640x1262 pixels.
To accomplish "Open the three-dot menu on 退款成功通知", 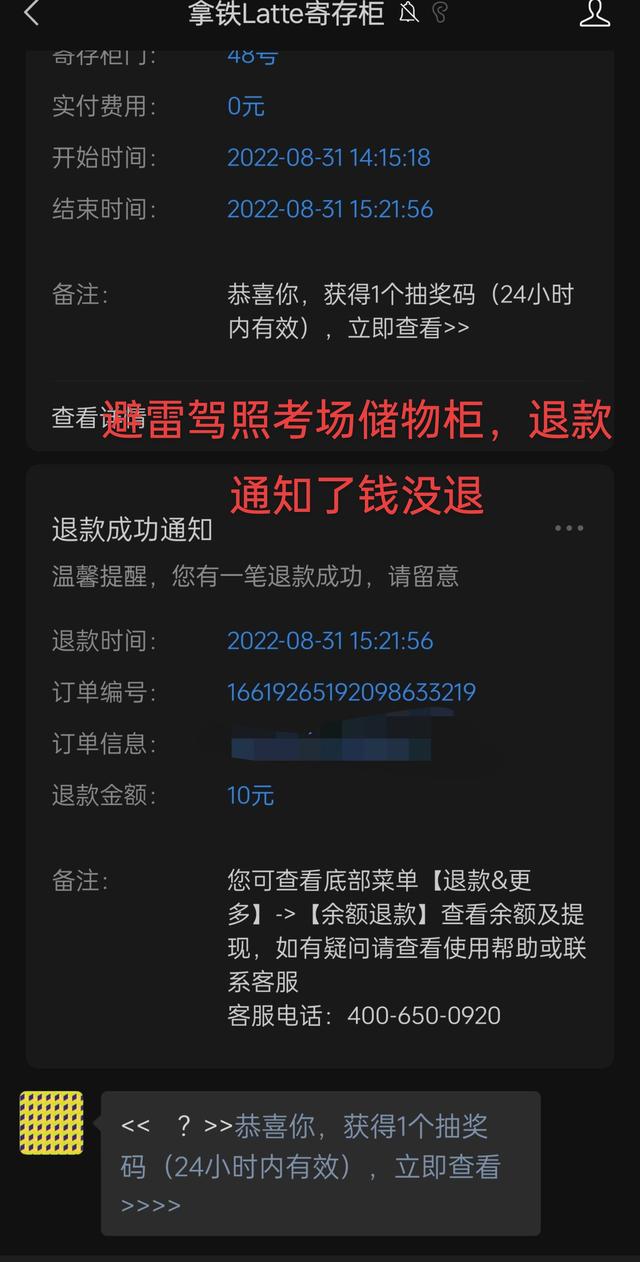I will [x=569, y=528].
